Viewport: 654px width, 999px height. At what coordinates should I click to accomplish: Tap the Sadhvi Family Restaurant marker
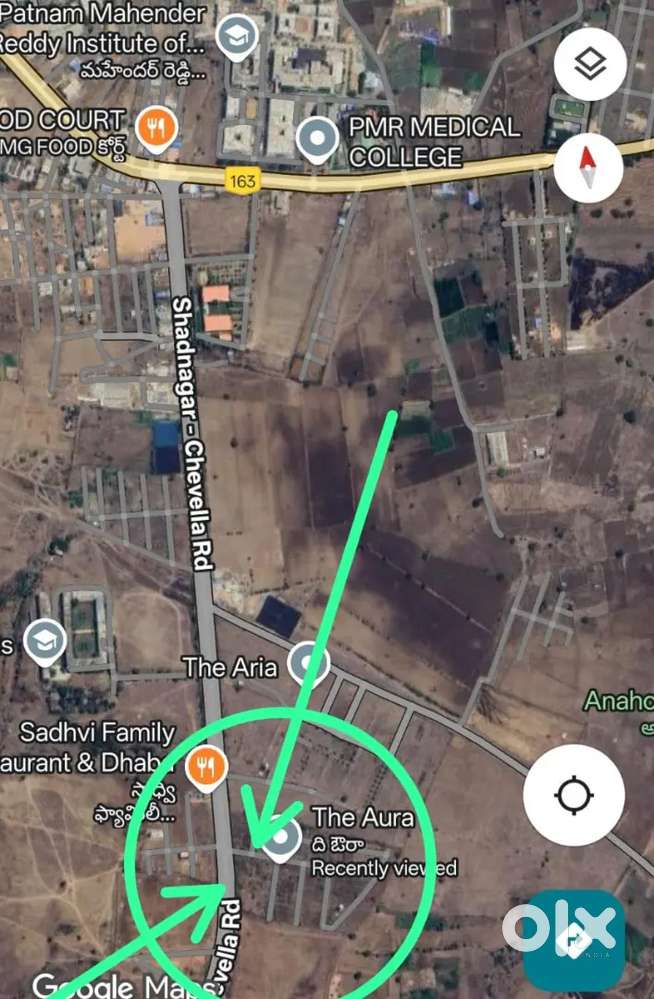click(206, 768)
